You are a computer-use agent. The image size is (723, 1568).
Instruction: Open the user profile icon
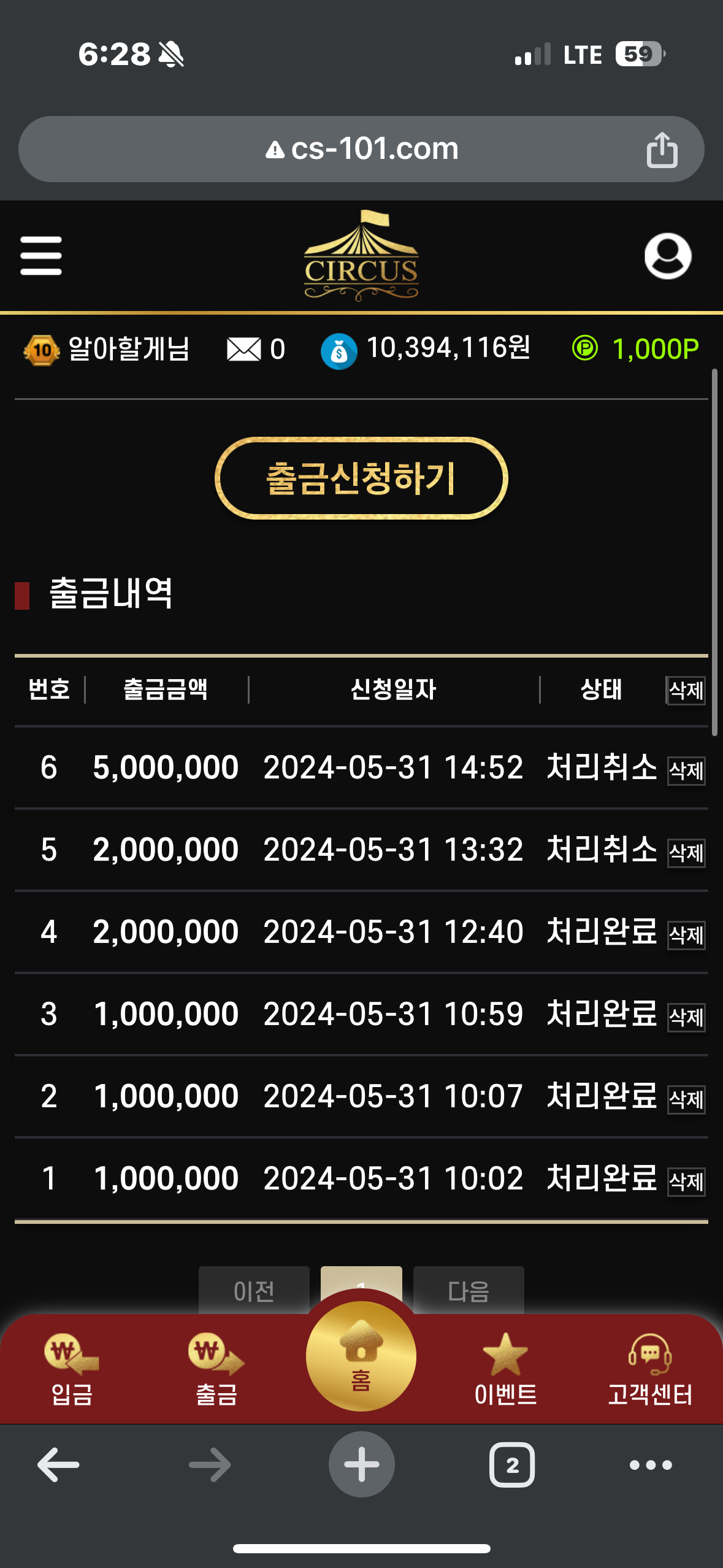pyautogui.click(x=668, y=256)
